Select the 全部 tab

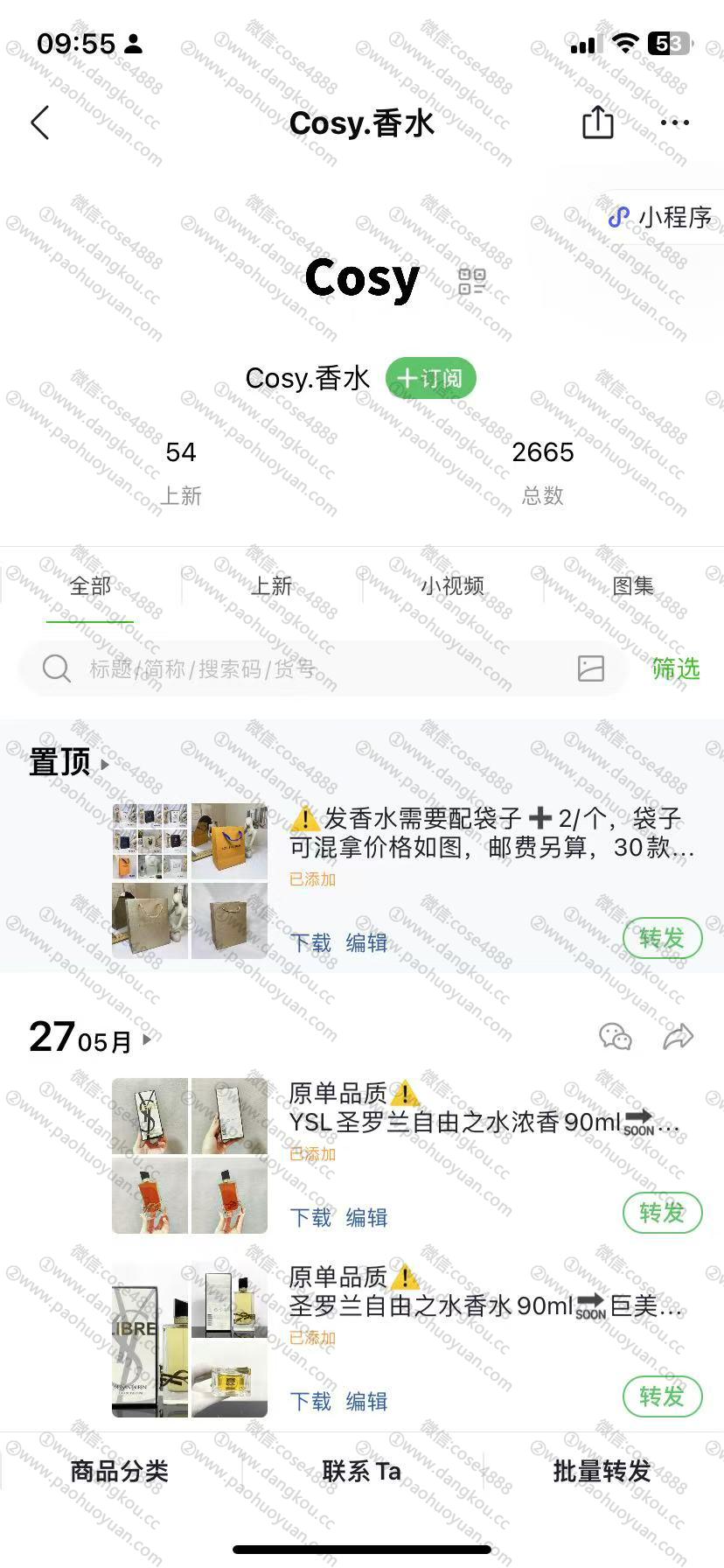click(x=90, y=586)
